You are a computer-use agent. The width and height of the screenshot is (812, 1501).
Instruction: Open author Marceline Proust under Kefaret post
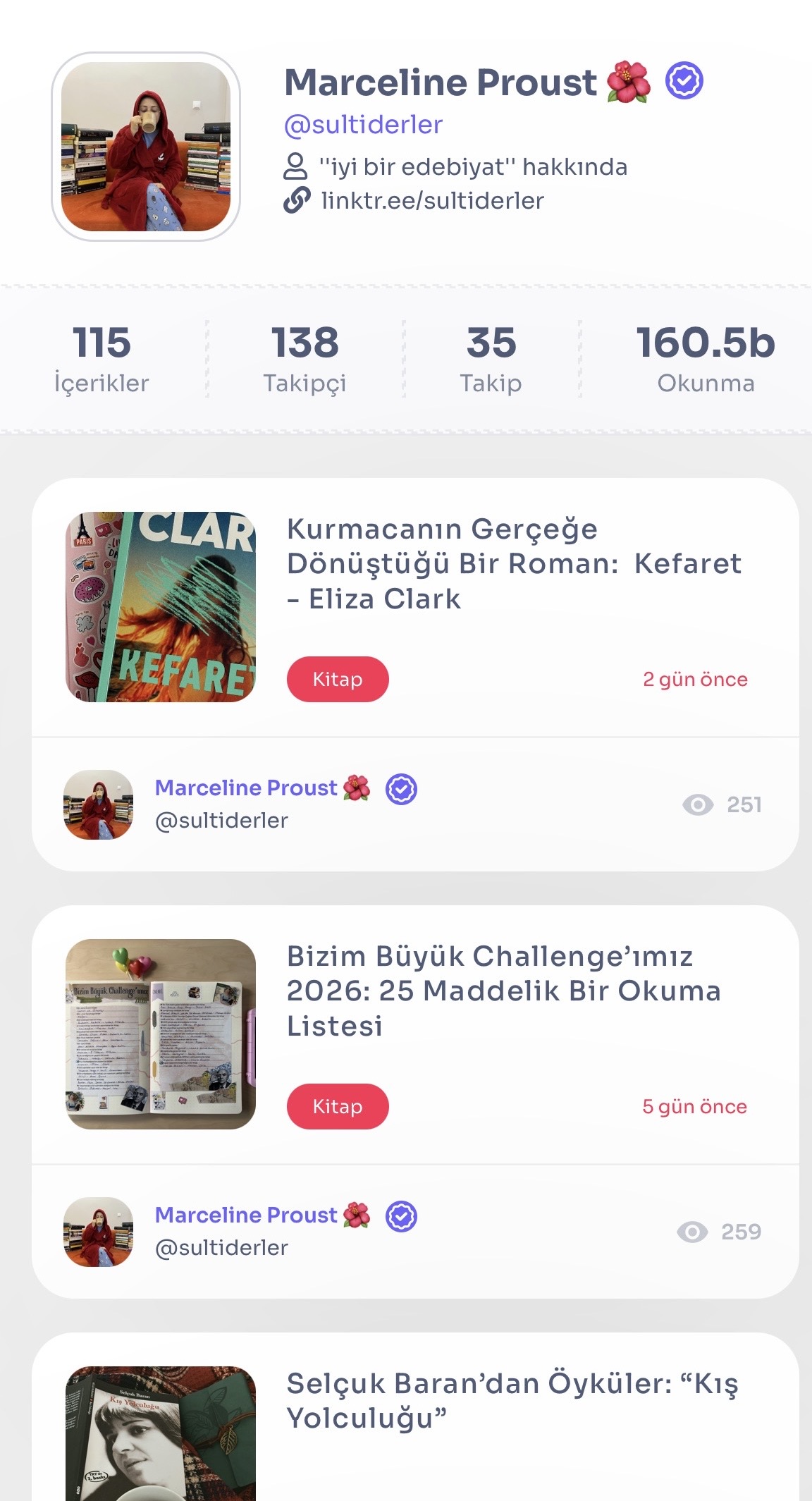point(246,788)
